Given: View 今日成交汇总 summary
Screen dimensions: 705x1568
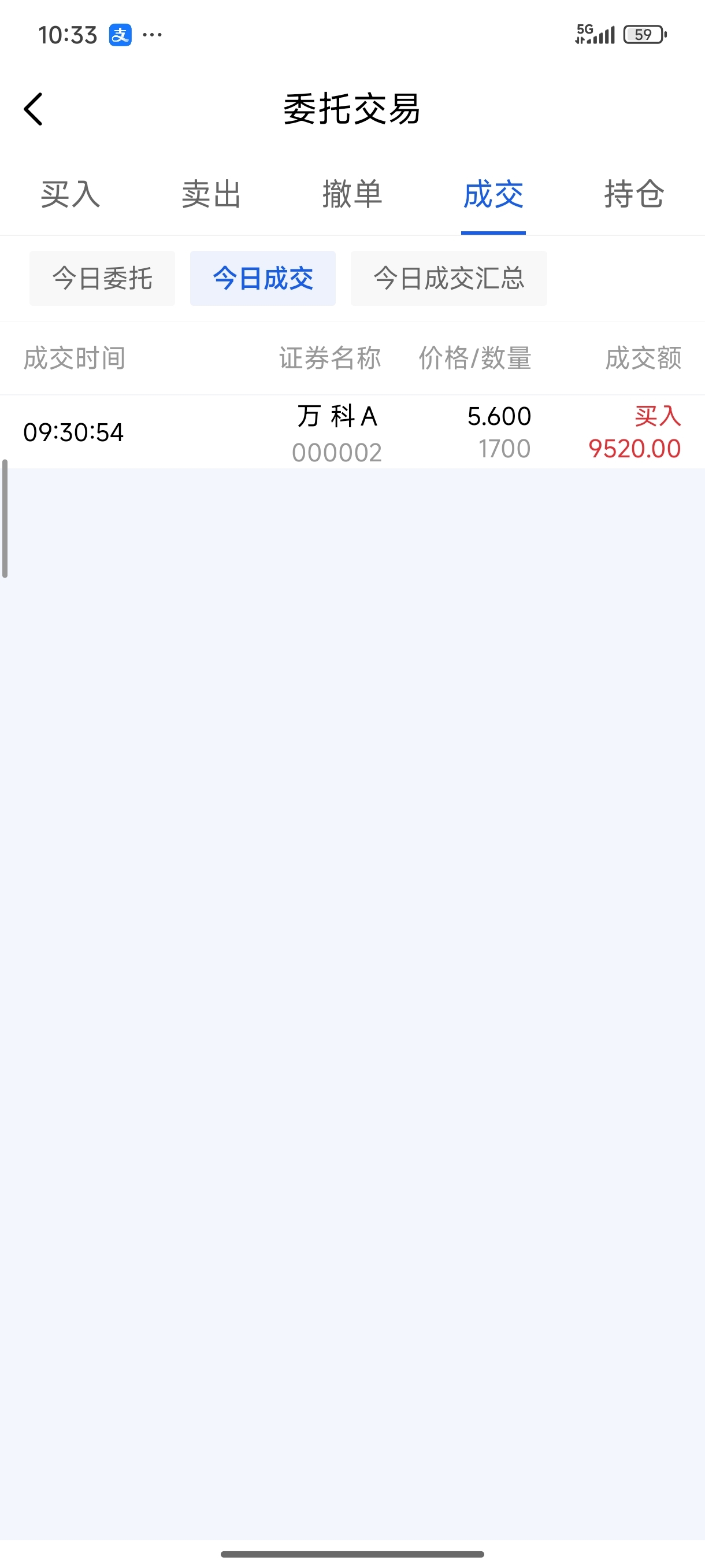Looking at the screenshot, I should tap(449, 278).
